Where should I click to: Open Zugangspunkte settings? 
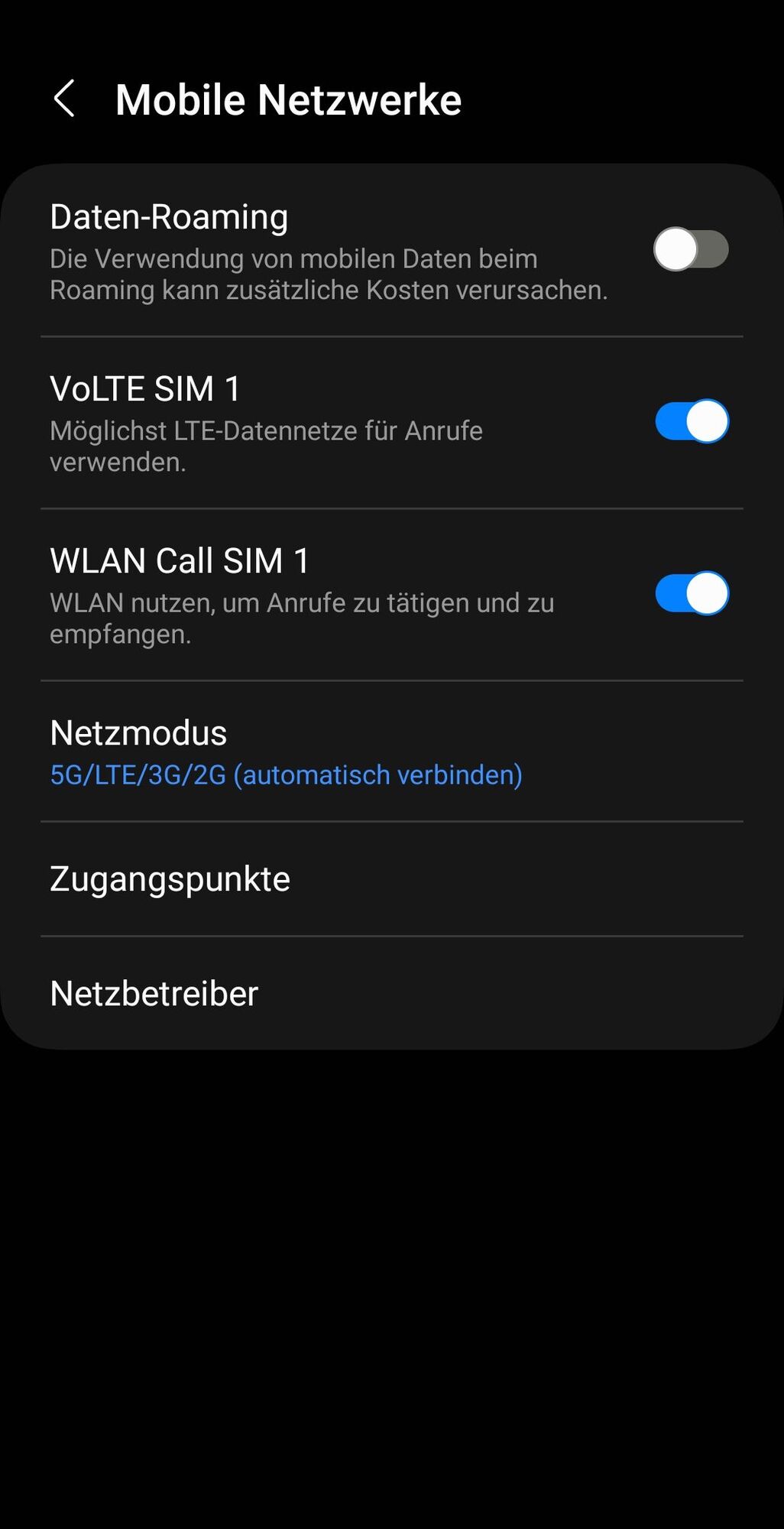(x=170, y=879)
